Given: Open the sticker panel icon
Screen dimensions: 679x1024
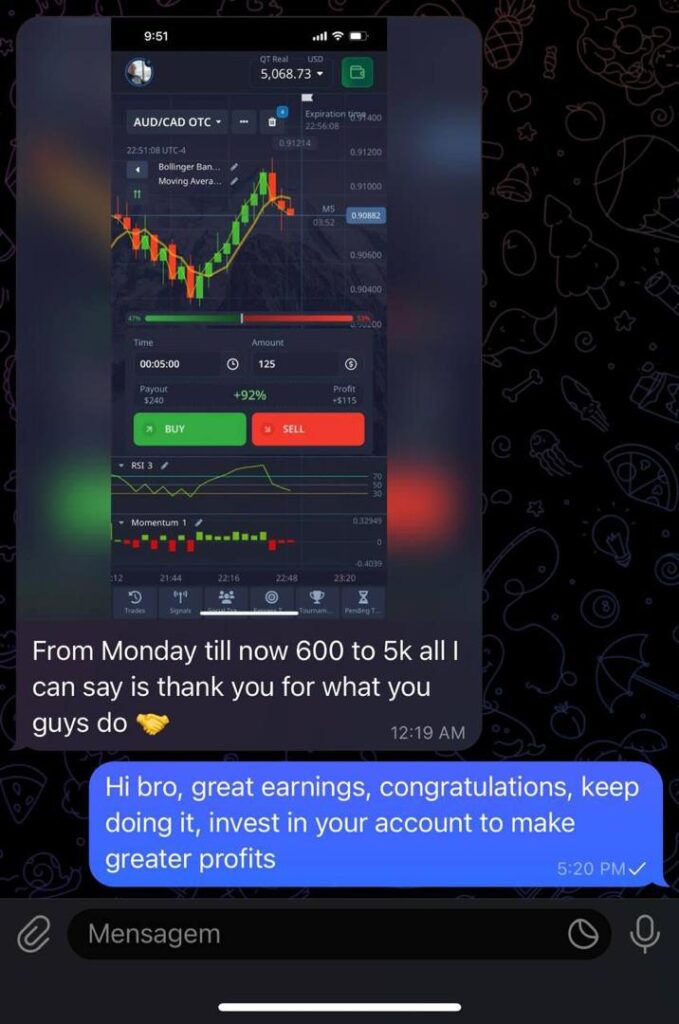Looking at the screenshot, I should tap(582, 935).
